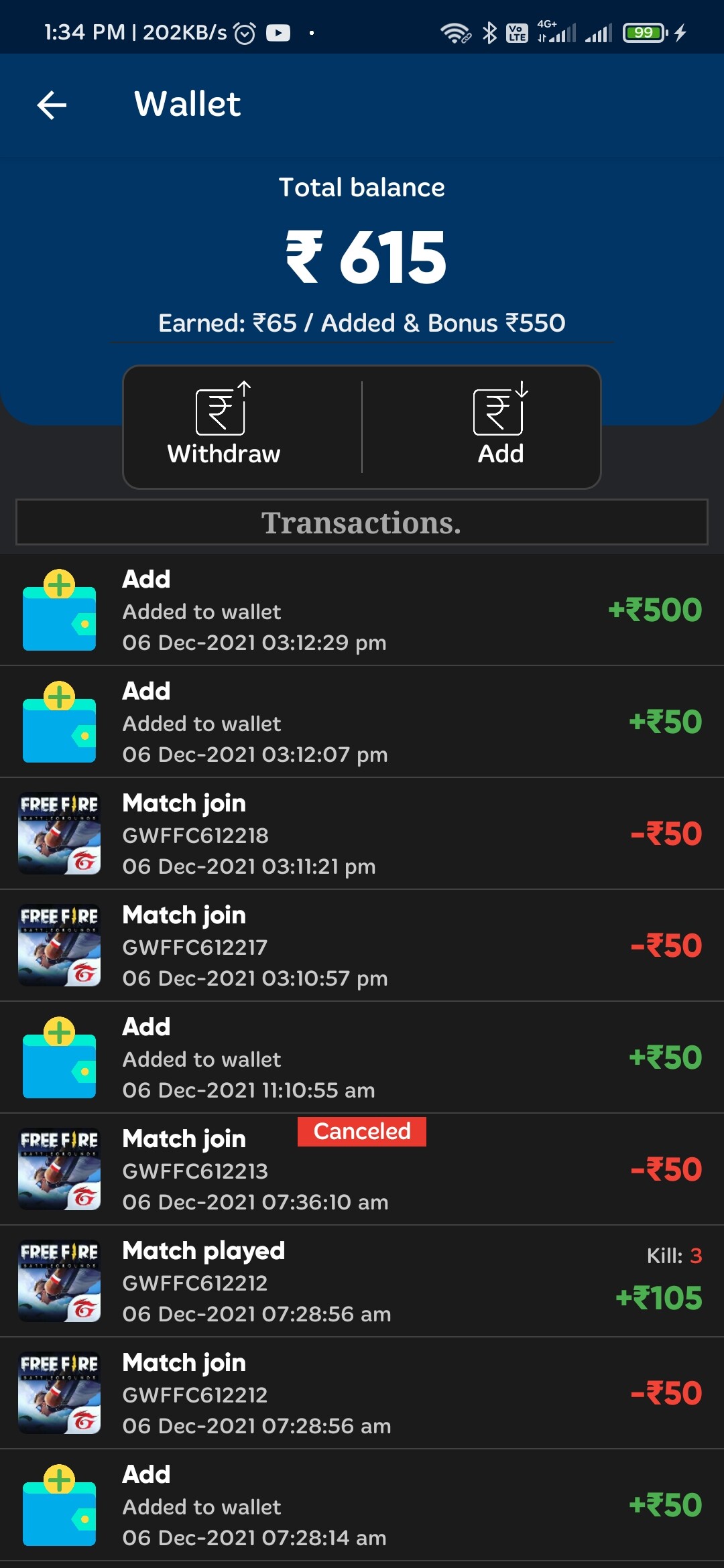Viewport: 724px width, 1568px height.
Task: Open the +₹500 Added to wallet transaction
Action: click(362, 610)
